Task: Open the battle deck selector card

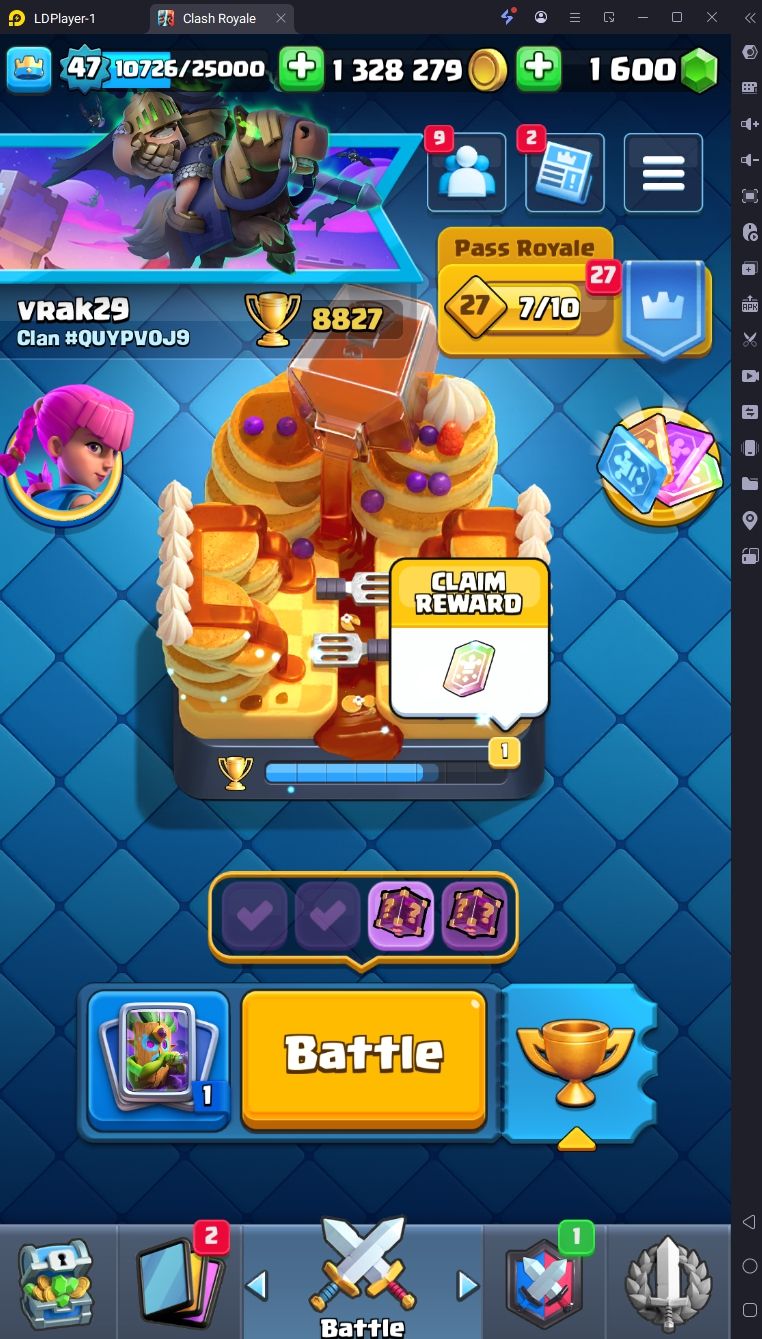Action: point(159,1061)
